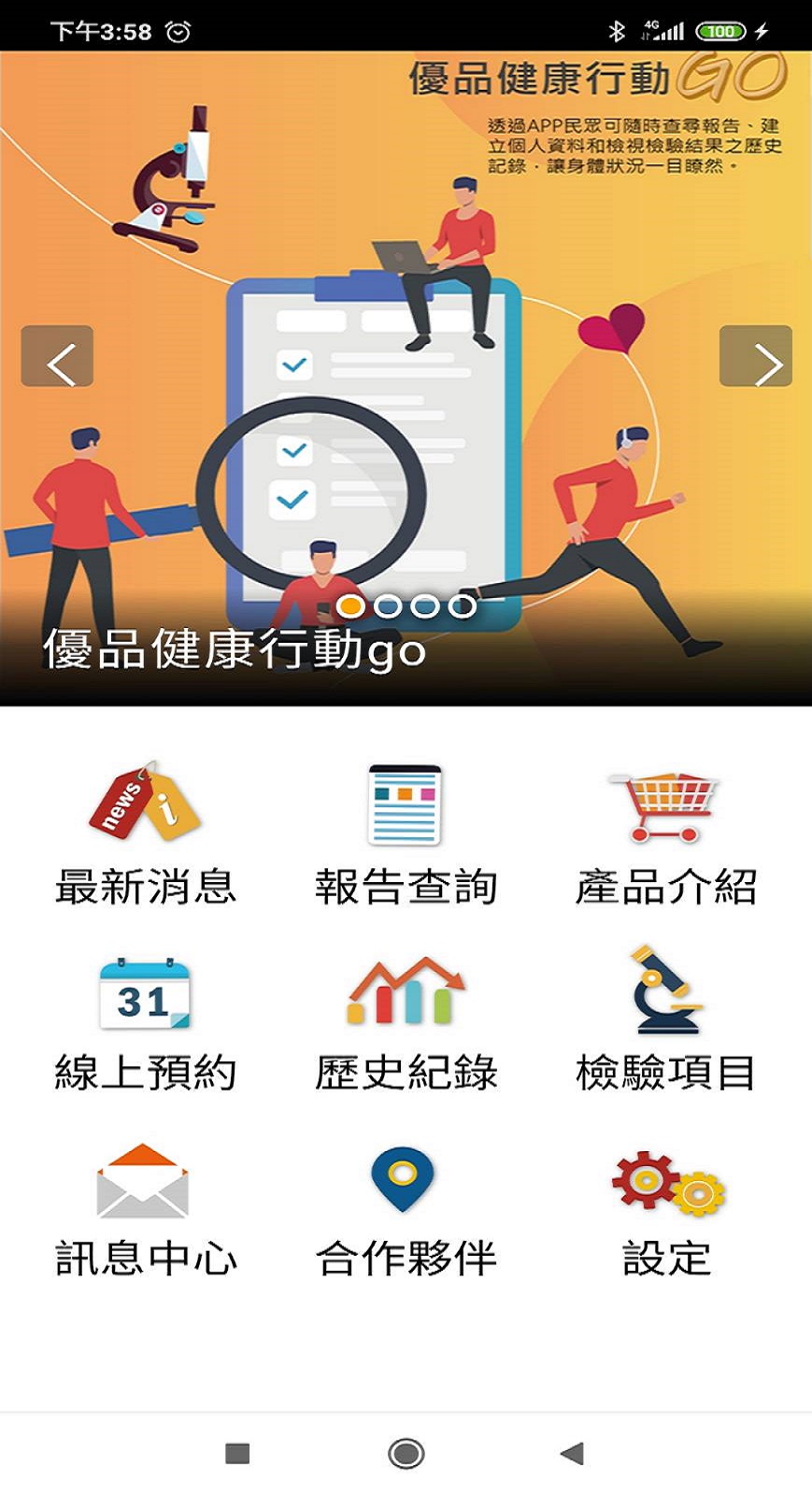
Task: Open 線上預約 online booking
Action: (x=145, y=1023)
